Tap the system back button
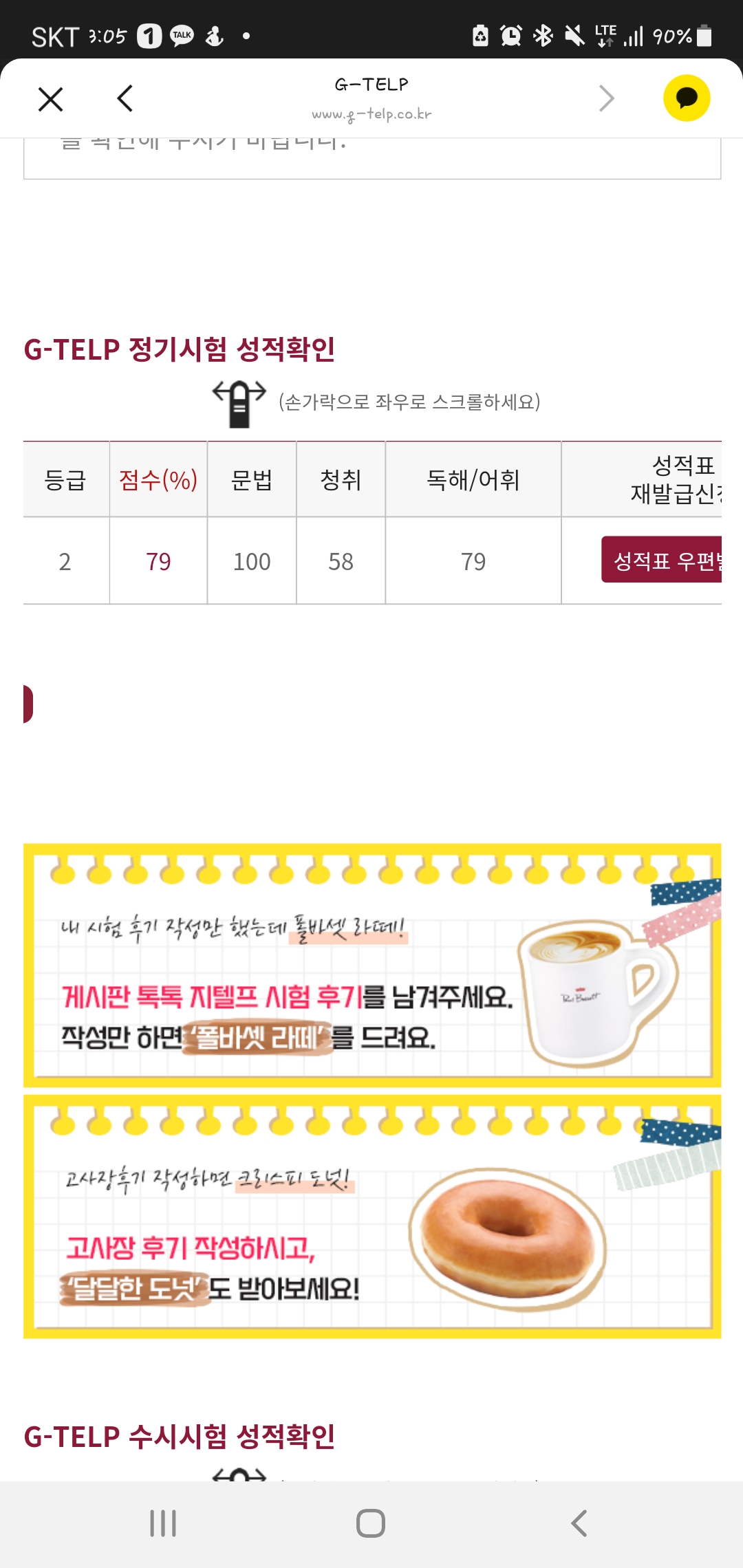 pos(579,1523)
